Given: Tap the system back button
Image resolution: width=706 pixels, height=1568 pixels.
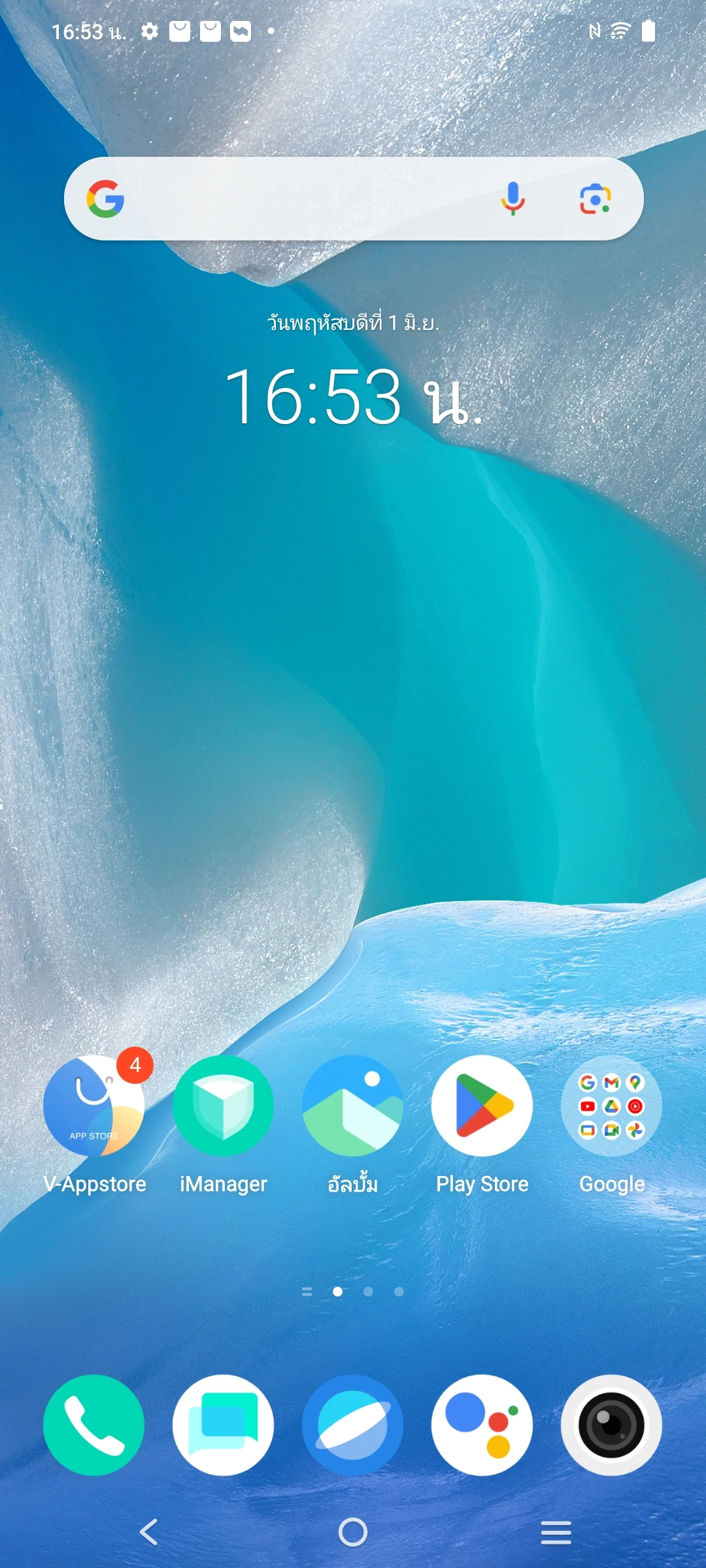Looking at the screenshot, I should coord(149,1532).
